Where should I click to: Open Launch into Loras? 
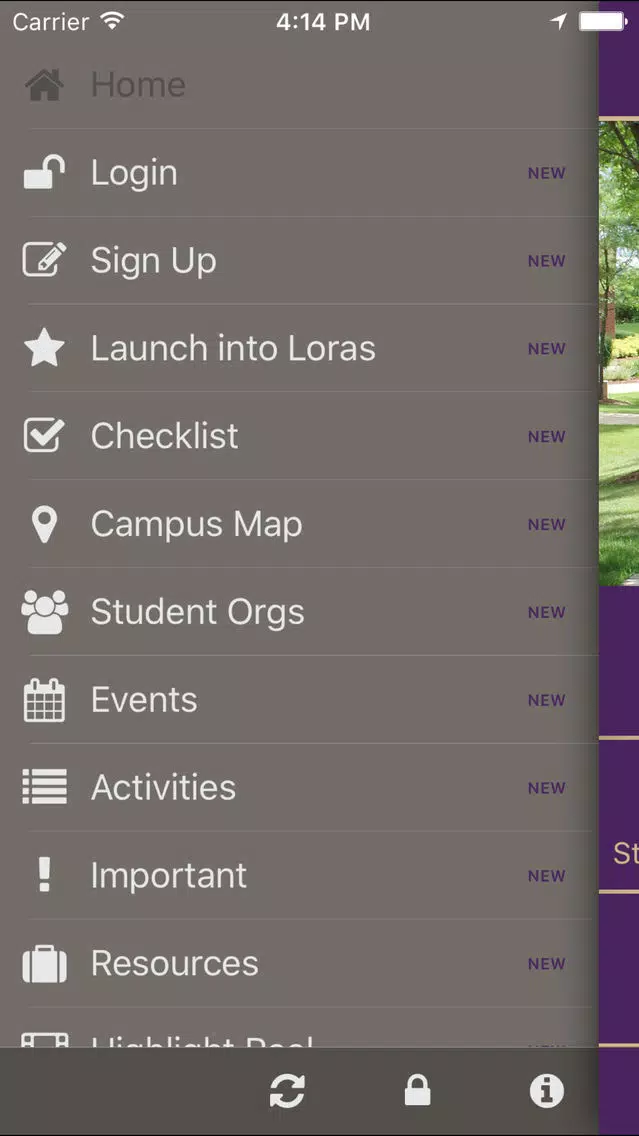tap(299, 348)
